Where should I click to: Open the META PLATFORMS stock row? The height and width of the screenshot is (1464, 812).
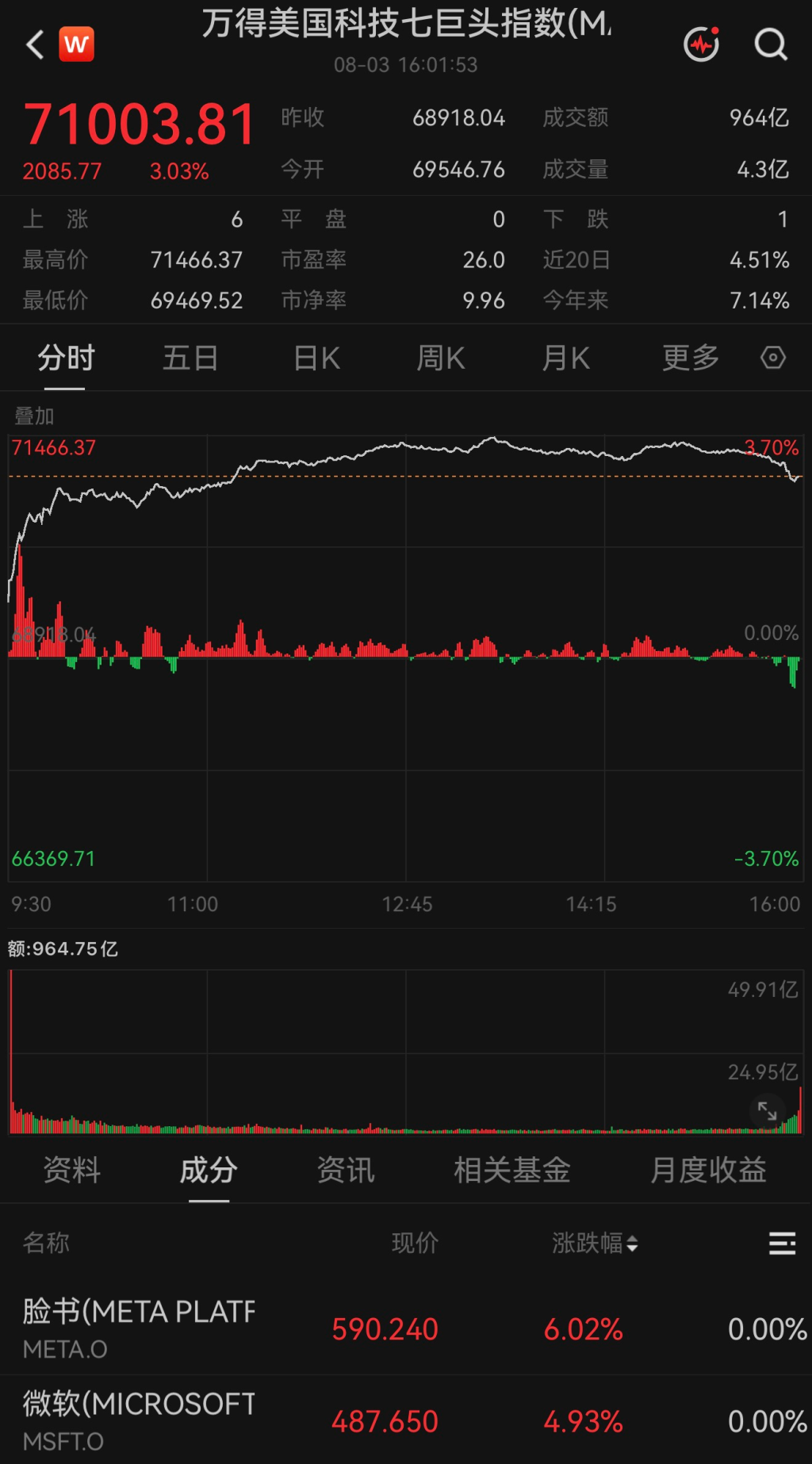406,1328
